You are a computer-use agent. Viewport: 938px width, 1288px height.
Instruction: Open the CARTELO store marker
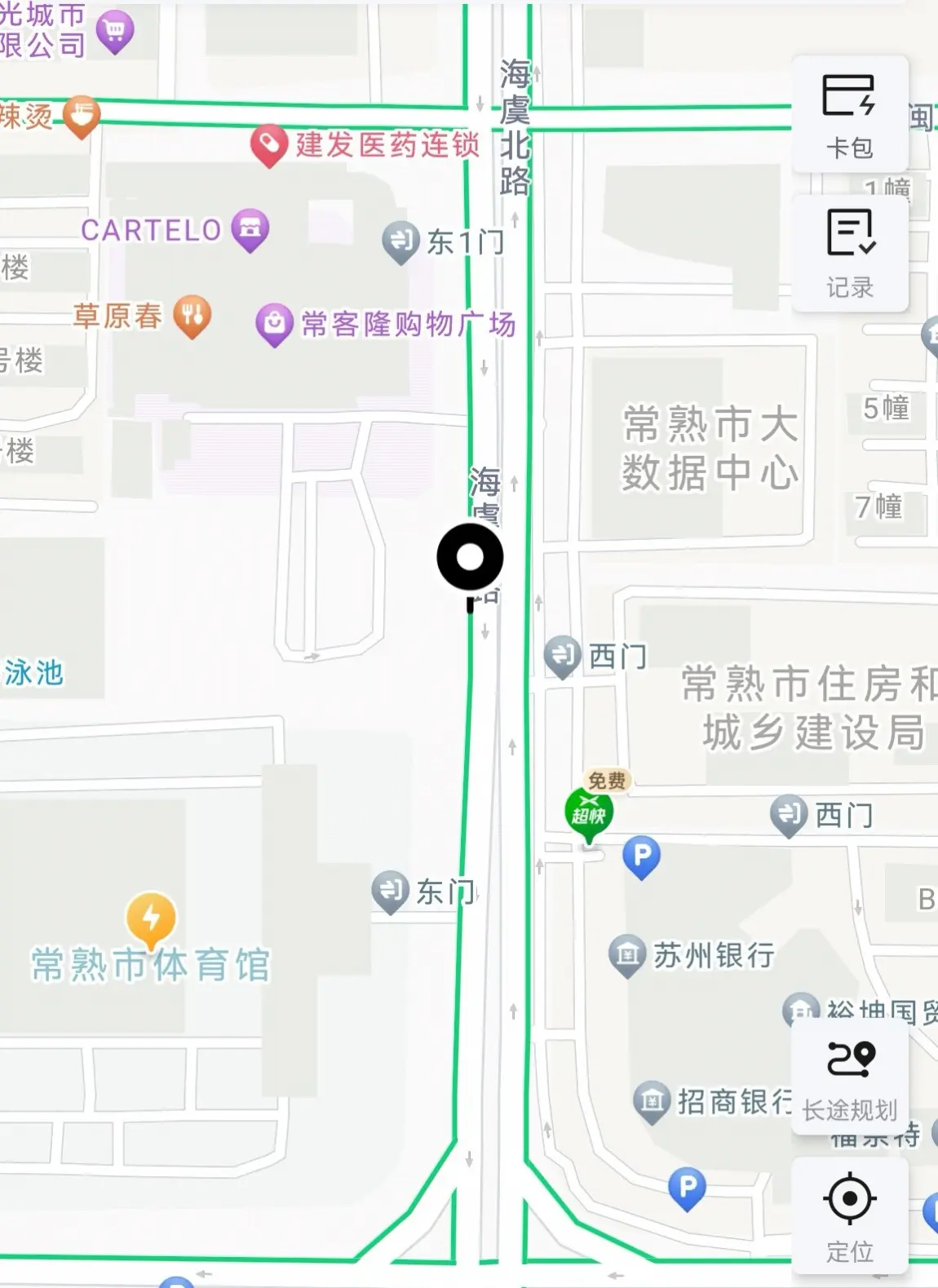pyautogui.click(x=250, y=228)
